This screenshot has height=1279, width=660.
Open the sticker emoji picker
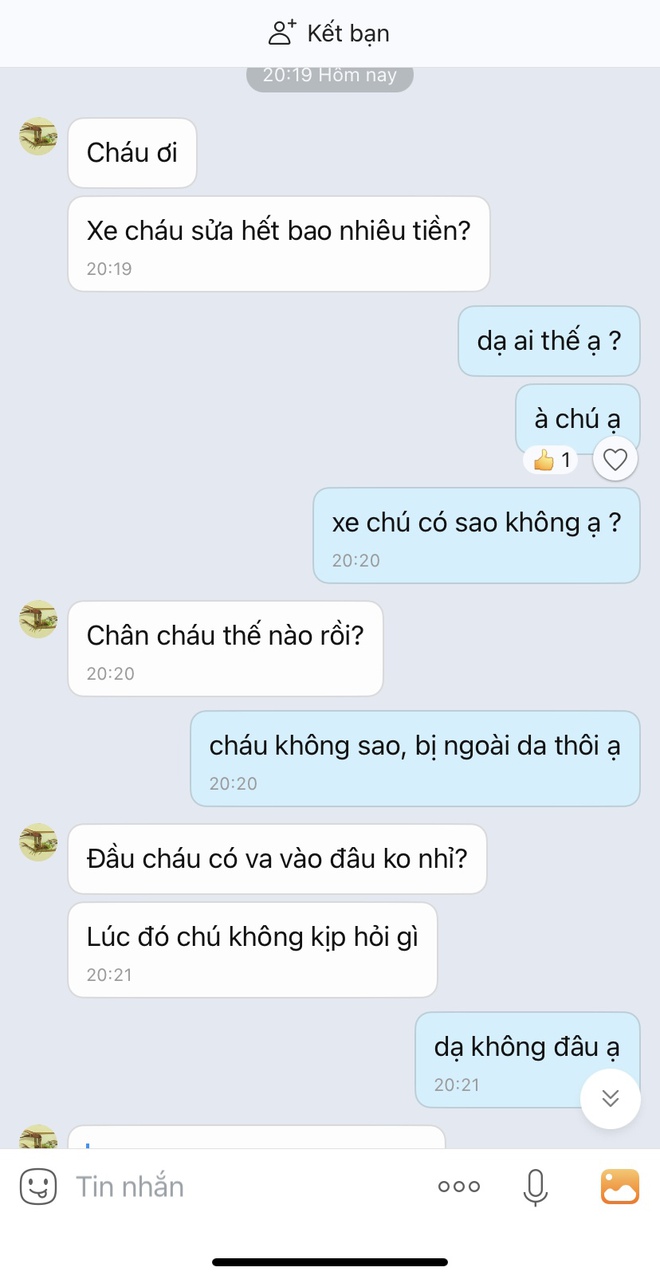tap(38, 1187)
